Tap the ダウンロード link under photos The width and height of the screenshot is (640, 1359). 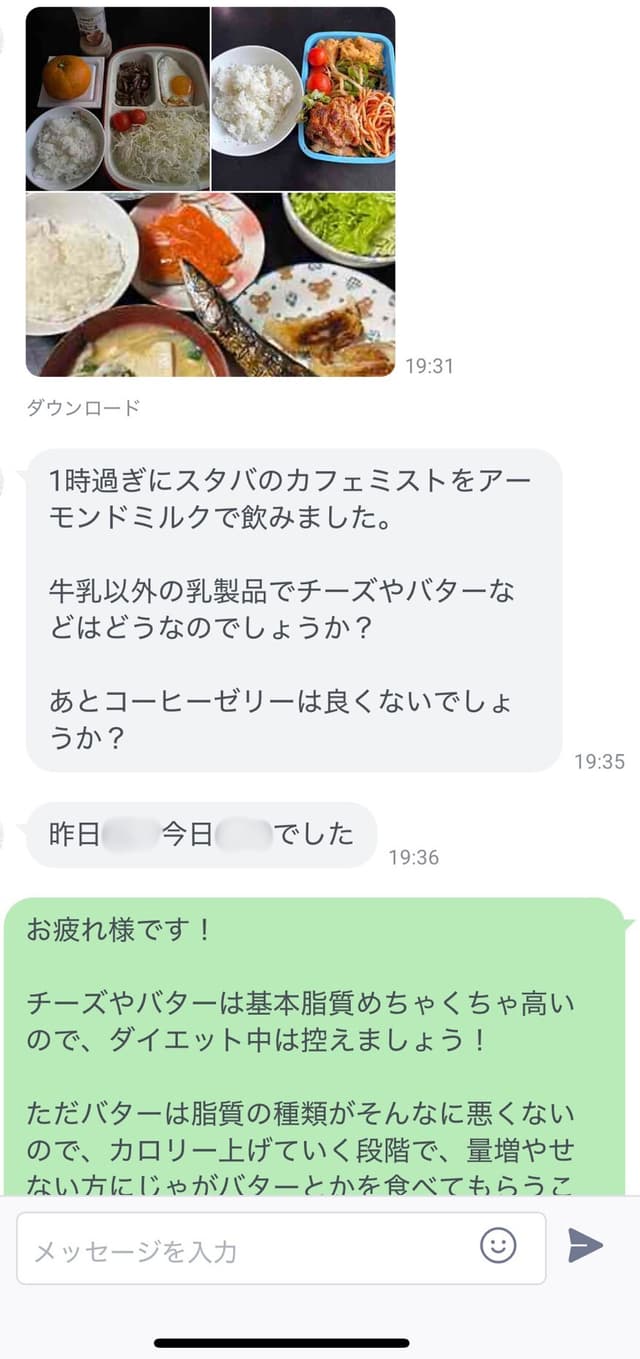[x=83, y=407]
